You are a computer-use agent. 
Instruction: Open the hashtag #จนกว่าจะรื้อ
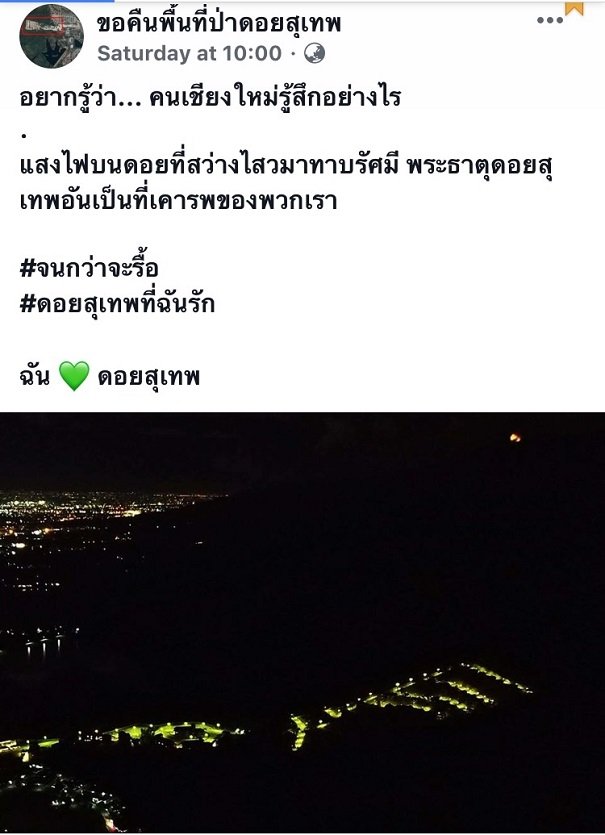89,268
